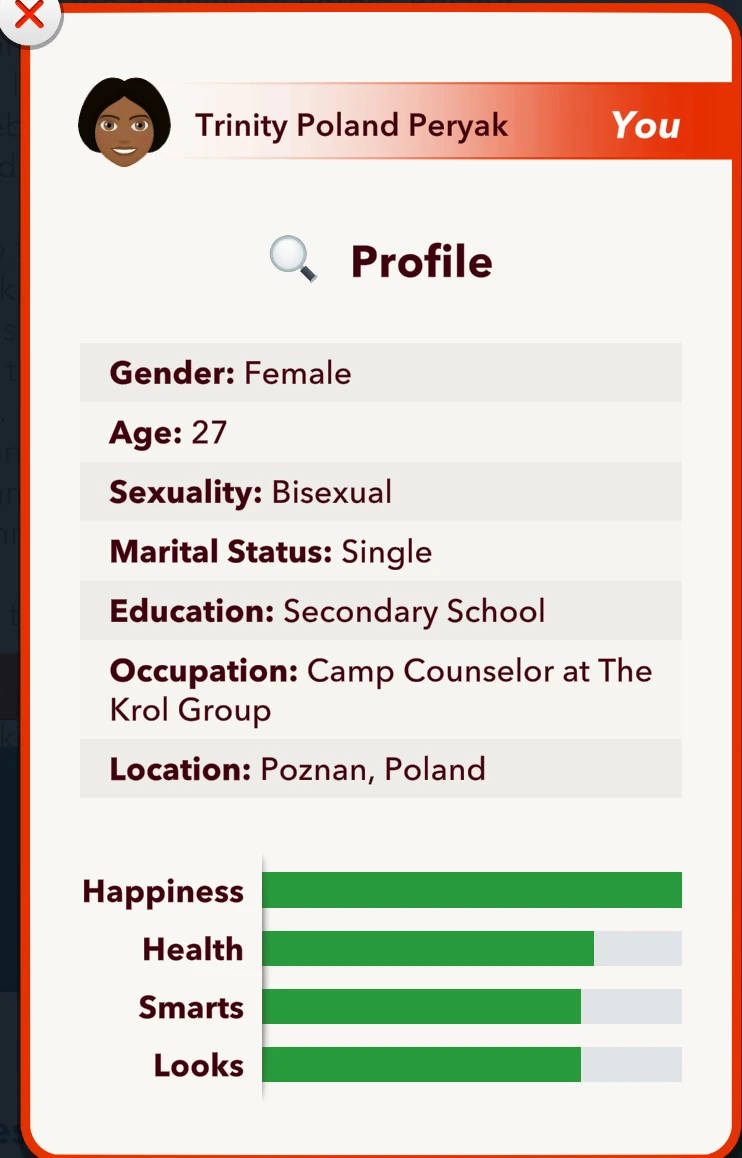Screen dimensions: 742x1158
Task: Click the magnifying glass Profile icon
Action: pos(293,260)
